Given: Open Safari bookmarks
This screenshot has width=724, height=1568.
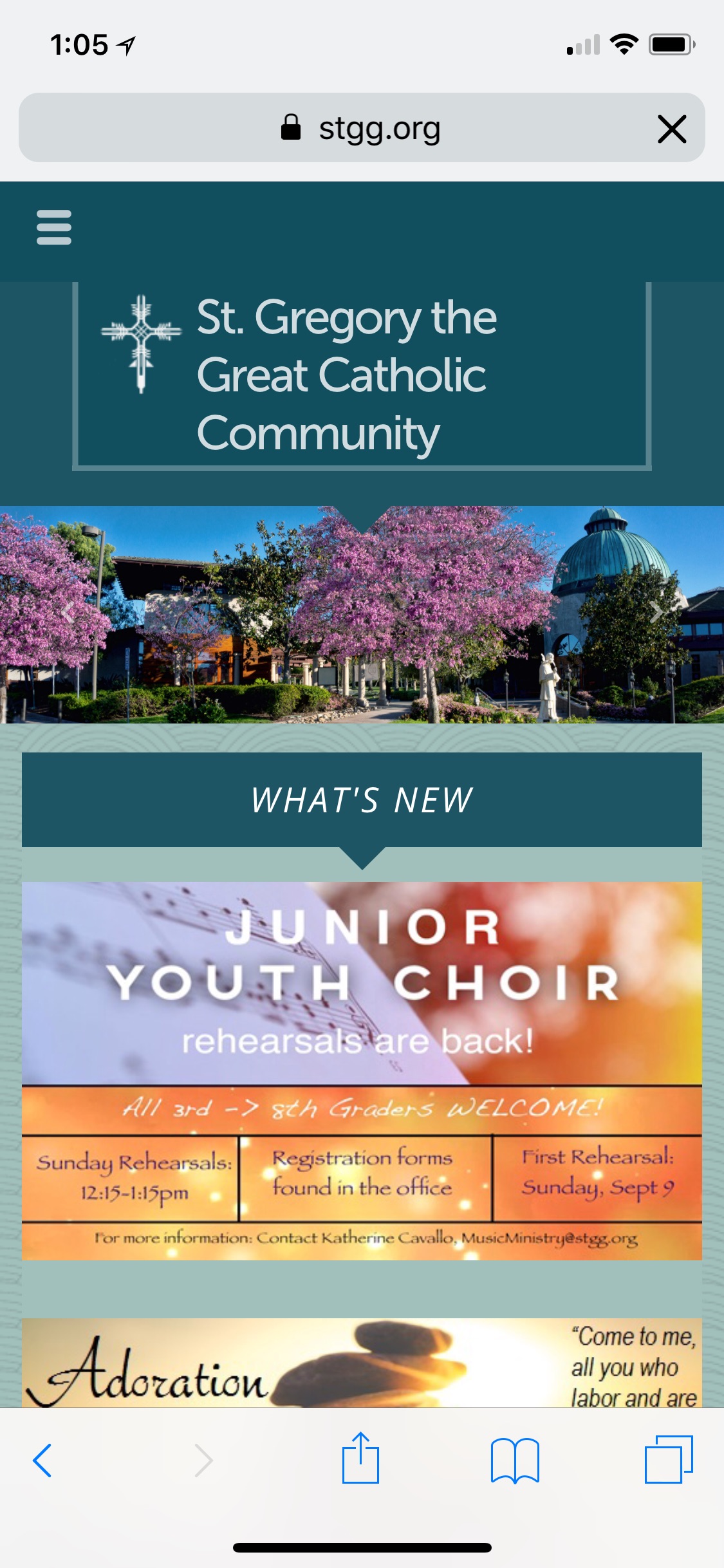Looking at the screenshot, I should 514,1460.
